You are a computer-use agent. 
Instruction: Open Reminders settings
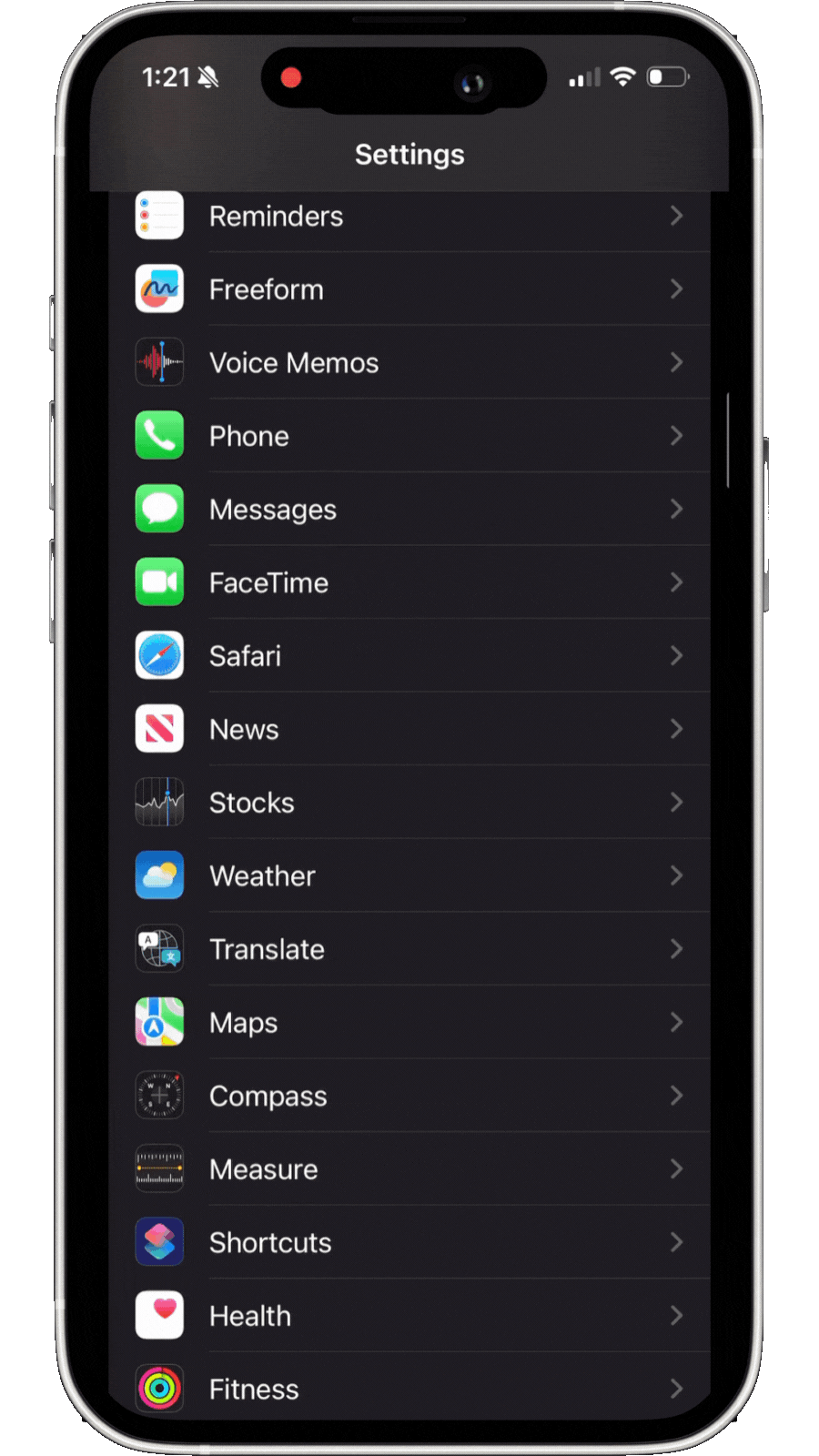click(409, 217)
